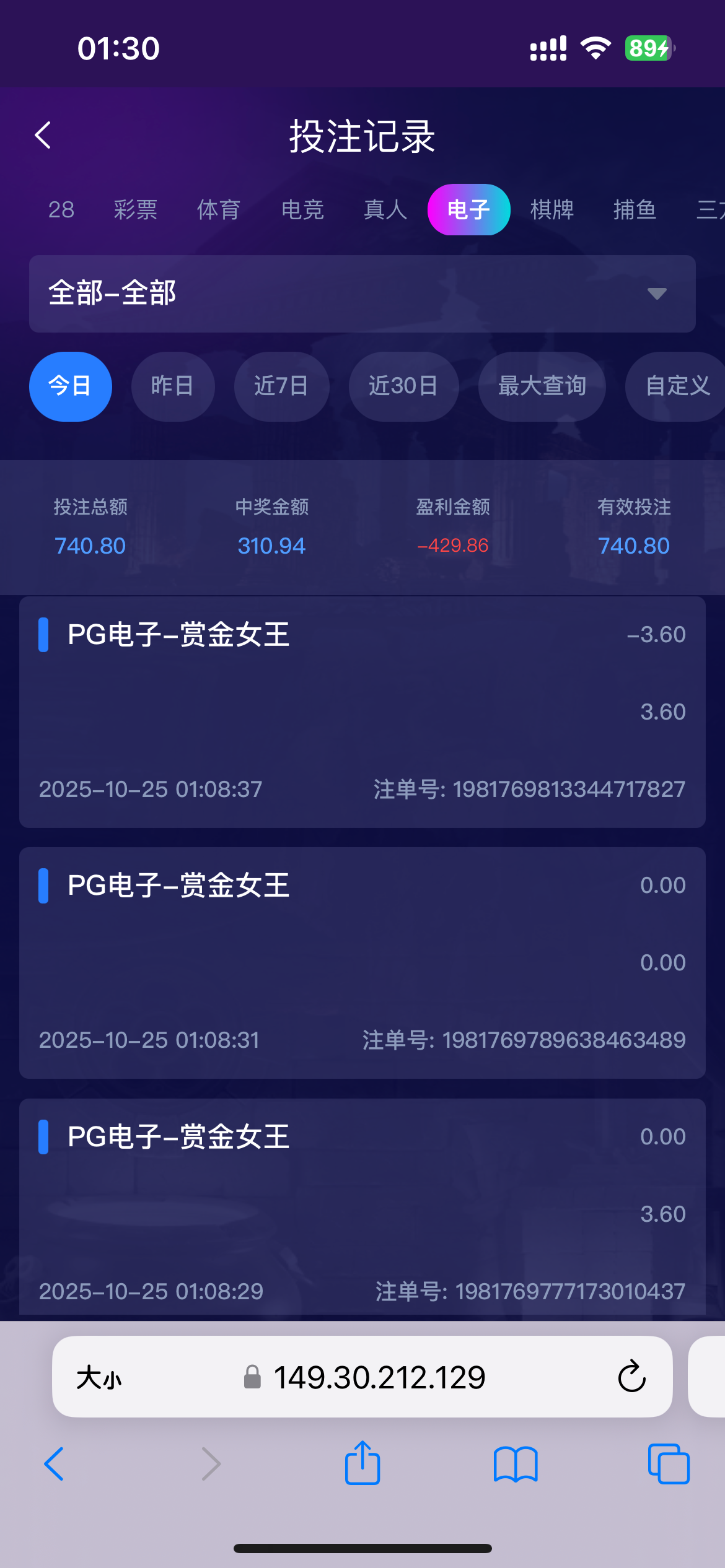
Task: Enable the 近7日 date filter
Action: coord(281,386)
